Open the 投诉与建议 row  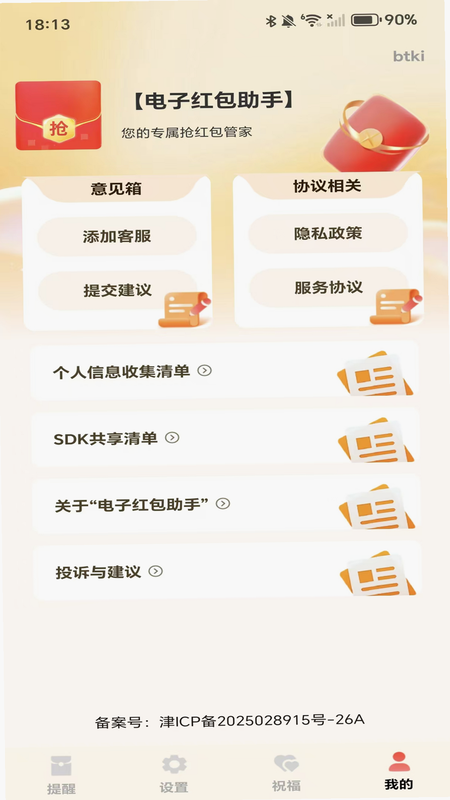click(x=227, y=571)
